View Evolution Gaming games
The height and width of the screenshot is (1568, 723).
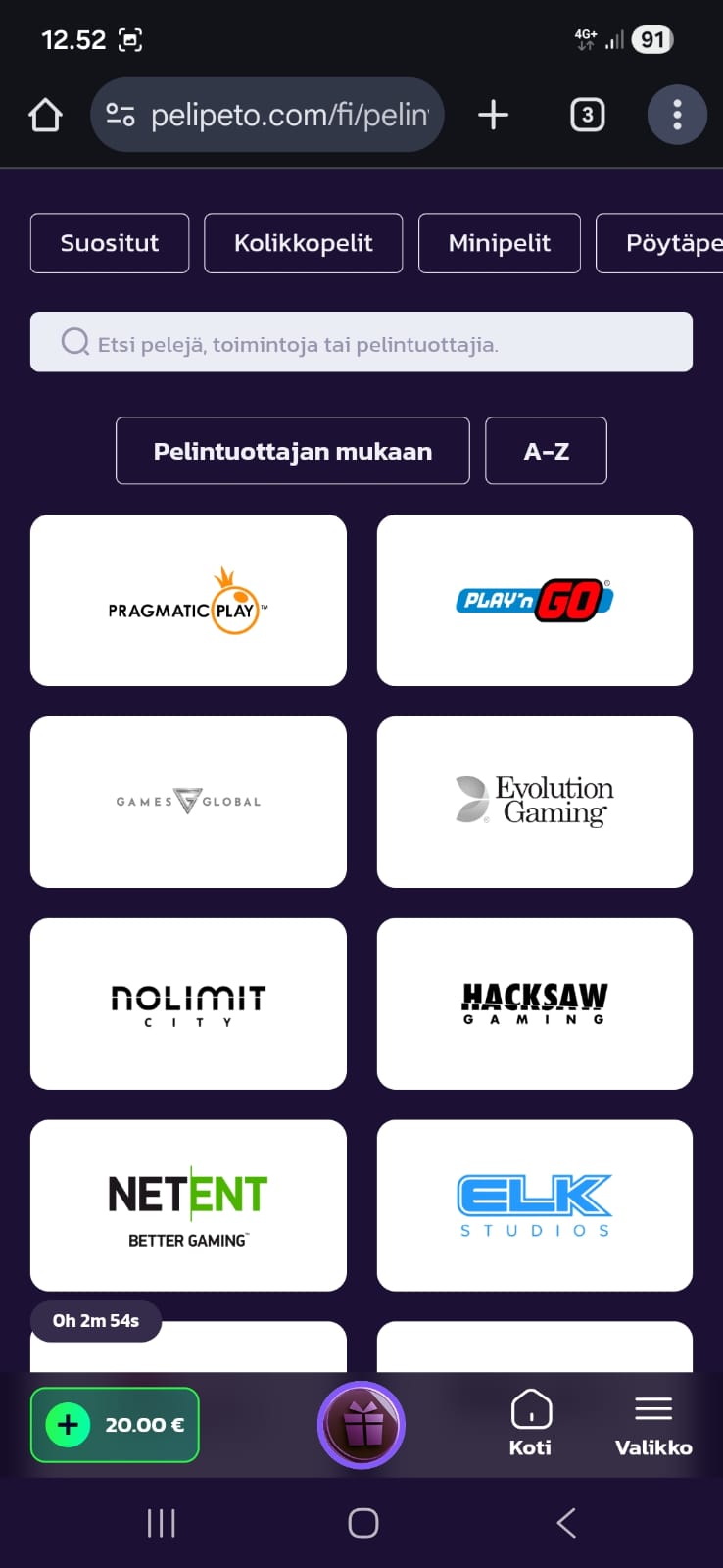point(534,802)
